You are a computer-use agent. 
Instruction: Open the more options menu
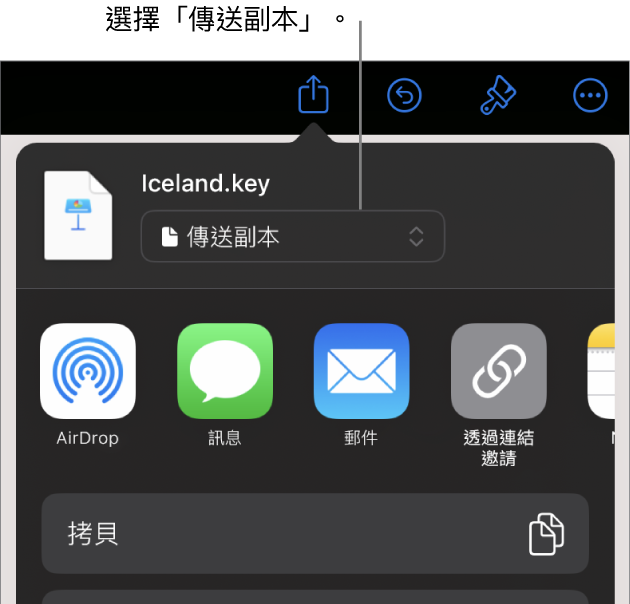(x=589, y=96)
